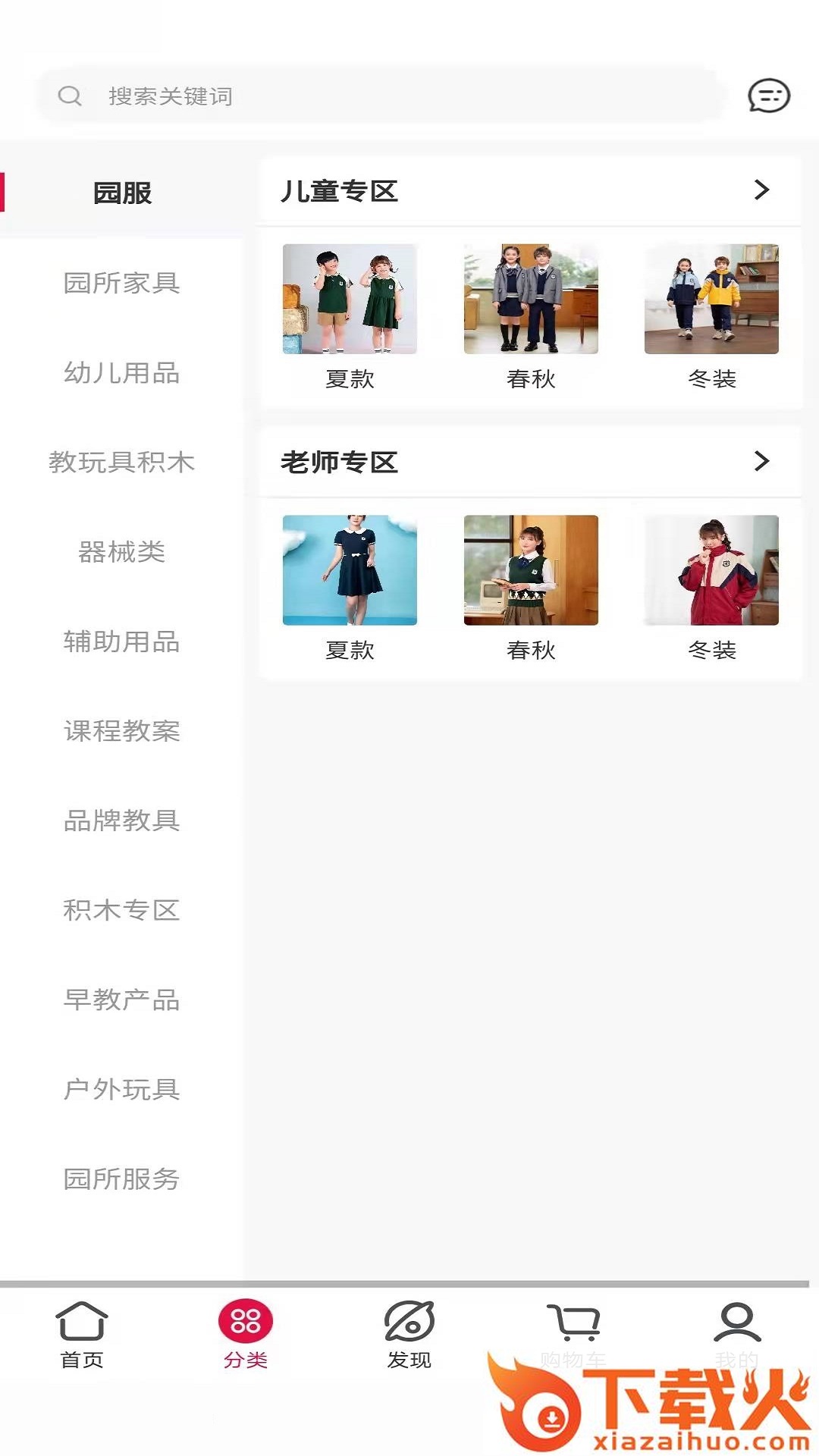Expand the 老师专区 section arrow
Viewport: 819px width, 1456px height.
[x=761, y=461]
